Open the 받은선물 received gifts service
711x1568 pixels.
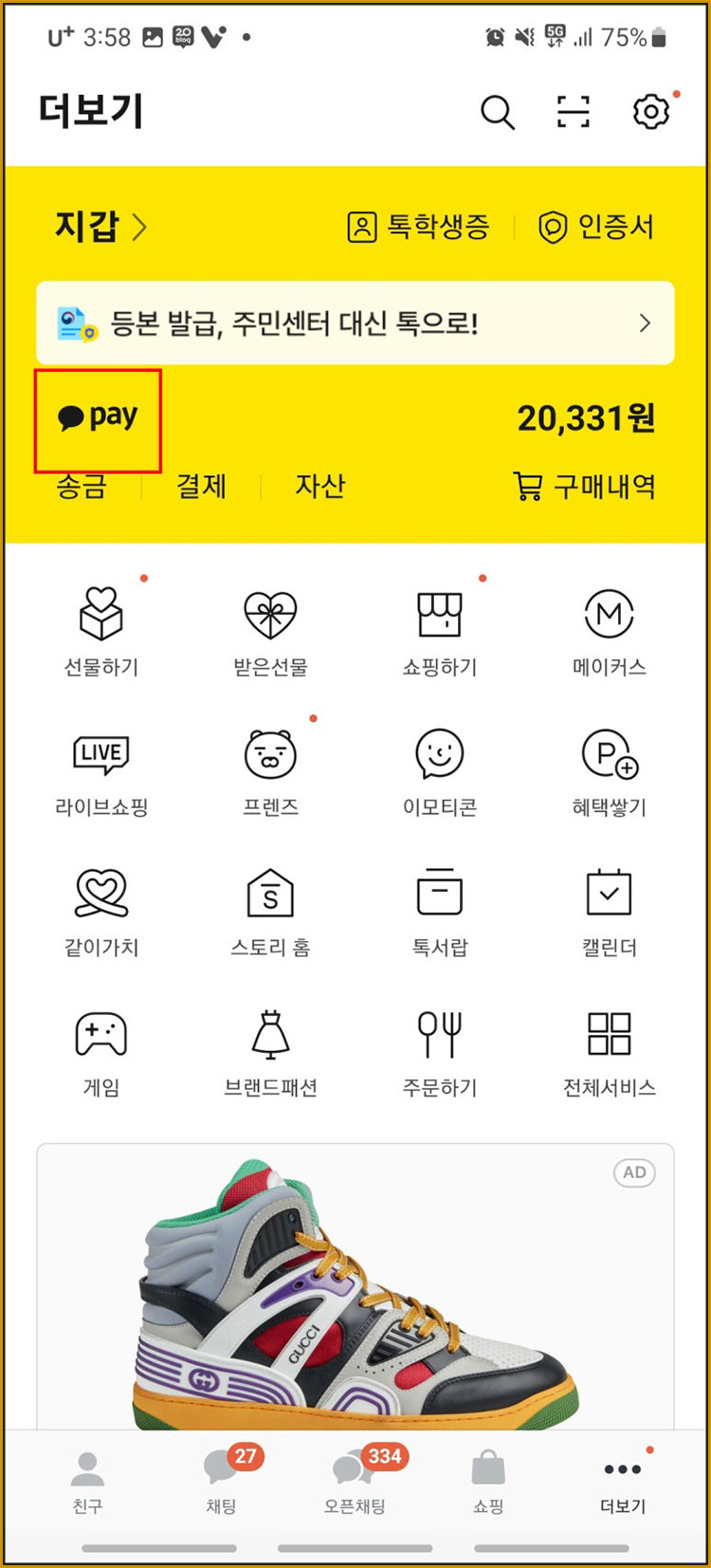click(269, 631)
